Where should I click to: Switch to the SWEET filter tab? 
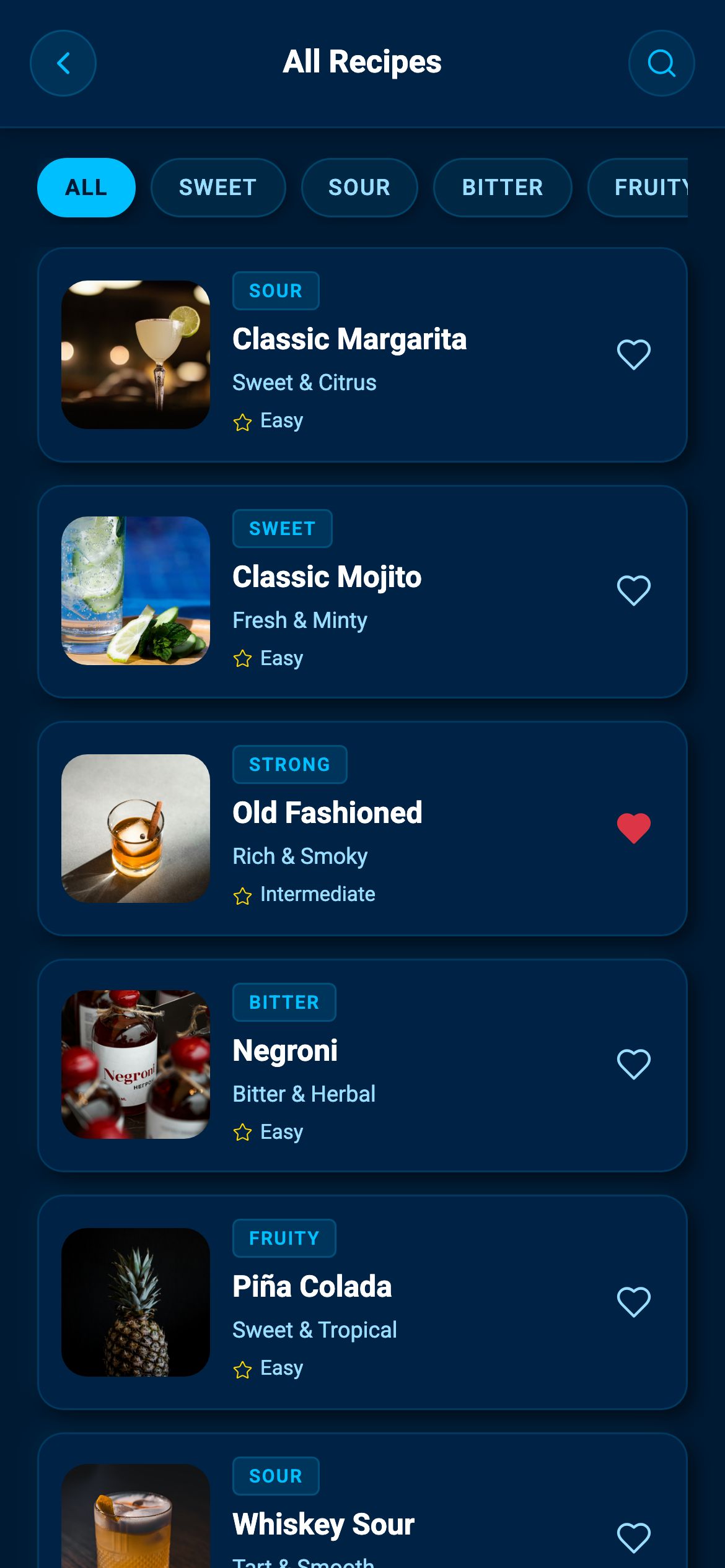(218, 188)
